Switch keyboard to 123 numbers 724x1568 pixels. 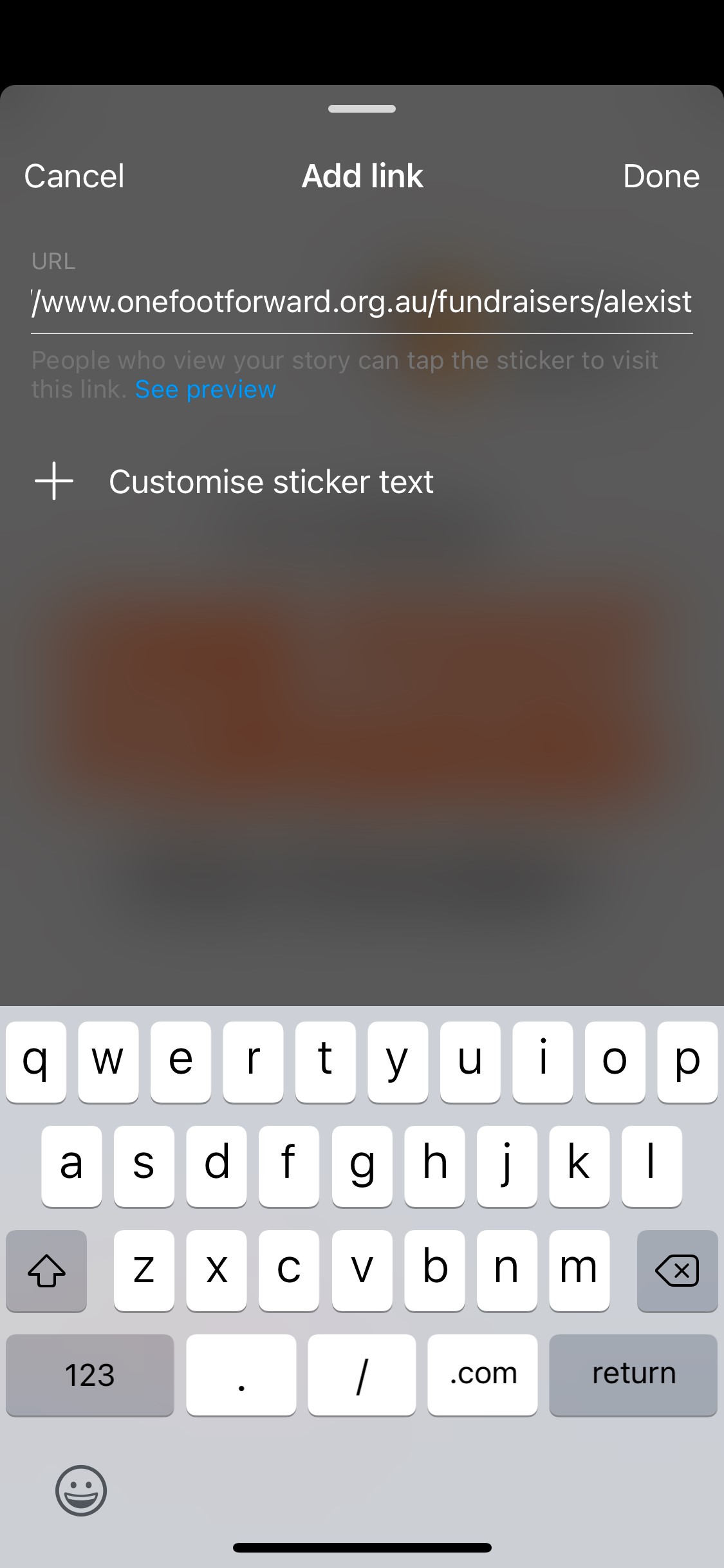coord(89,1375)
